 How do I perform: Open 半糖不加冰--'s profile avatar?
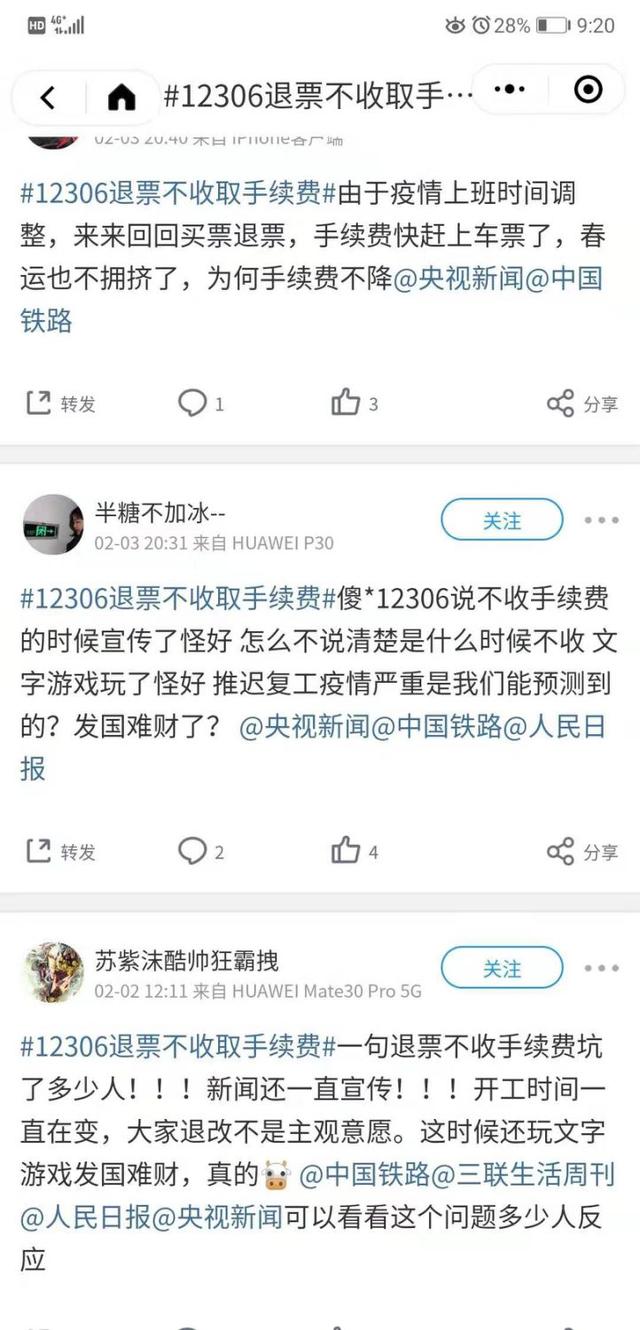coord(53,524)
